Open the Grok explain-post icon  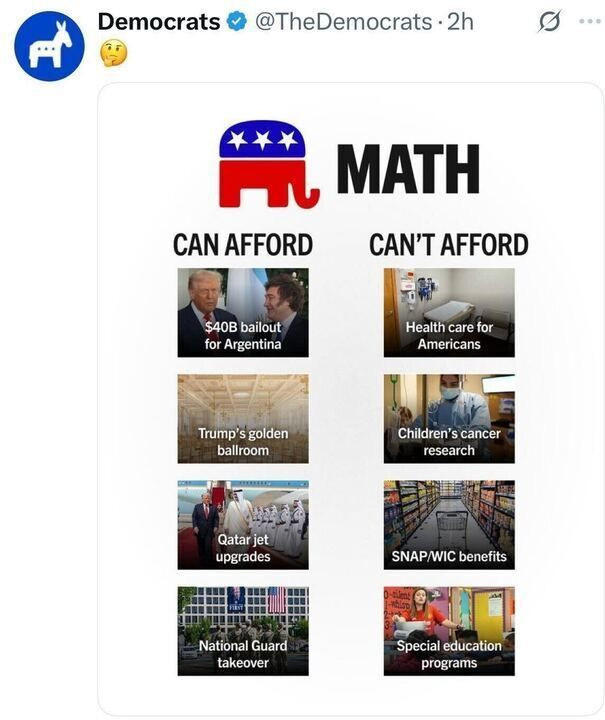(x=549, y=22)
